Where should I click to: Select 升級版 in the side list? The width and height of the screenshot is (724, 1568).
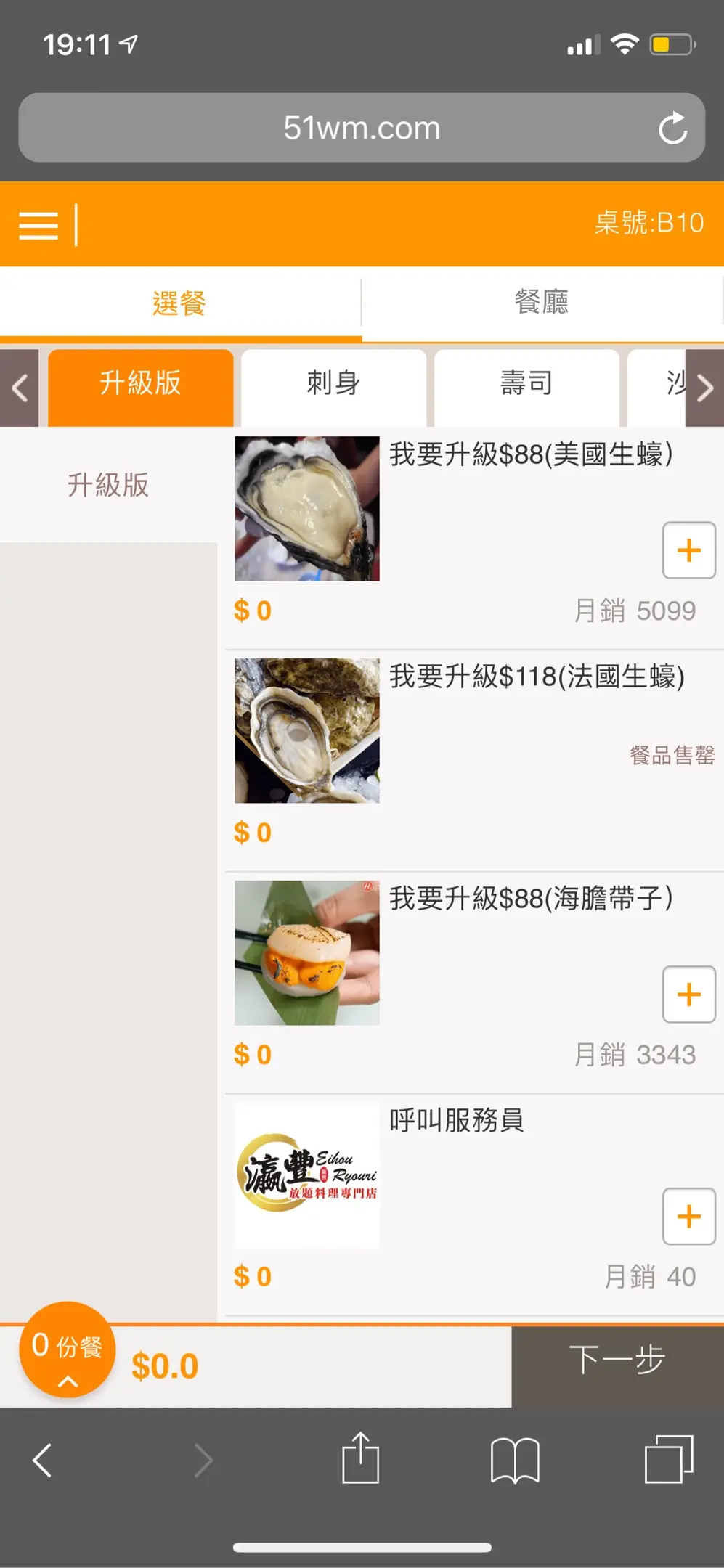click(x=108, y=485)
